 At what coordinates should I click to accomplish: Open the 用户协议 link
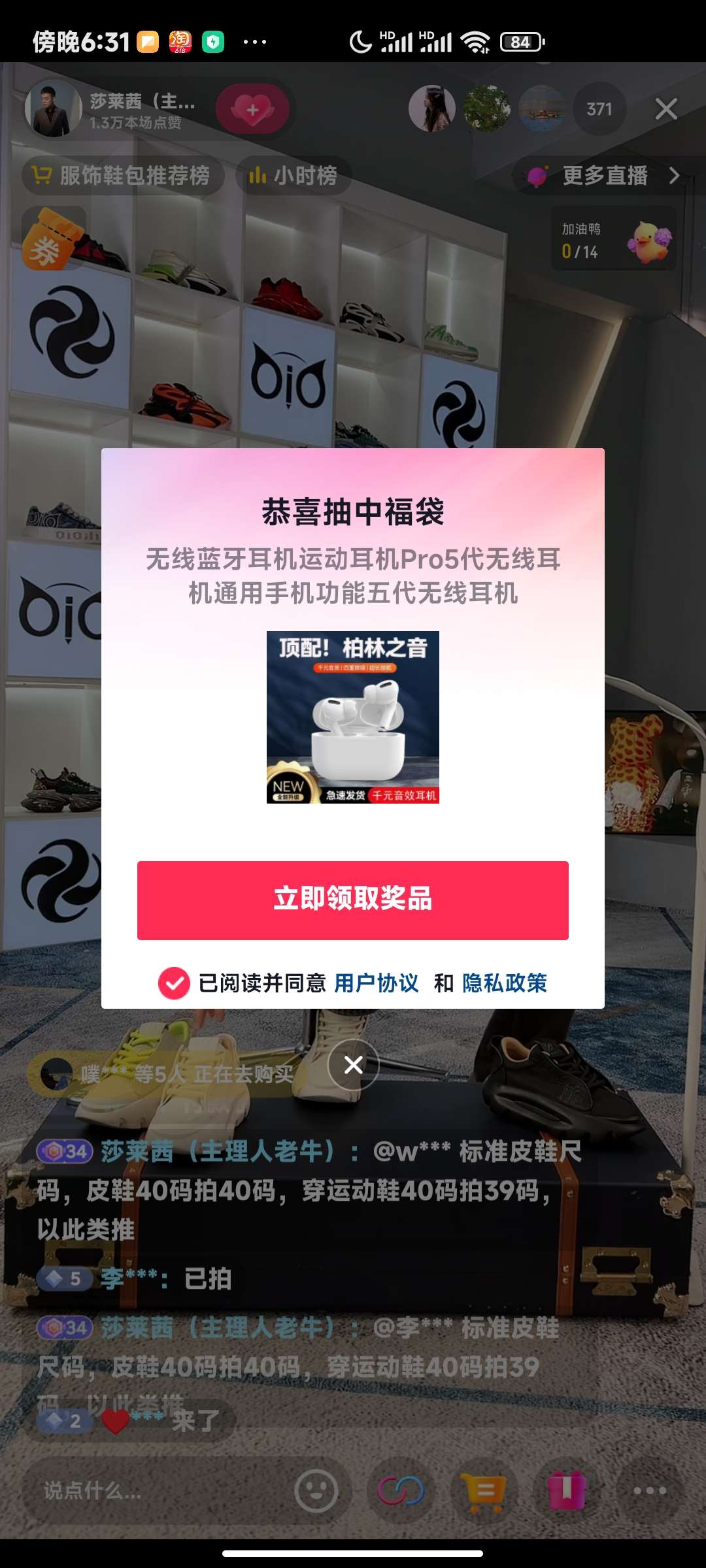coord(376,983)
